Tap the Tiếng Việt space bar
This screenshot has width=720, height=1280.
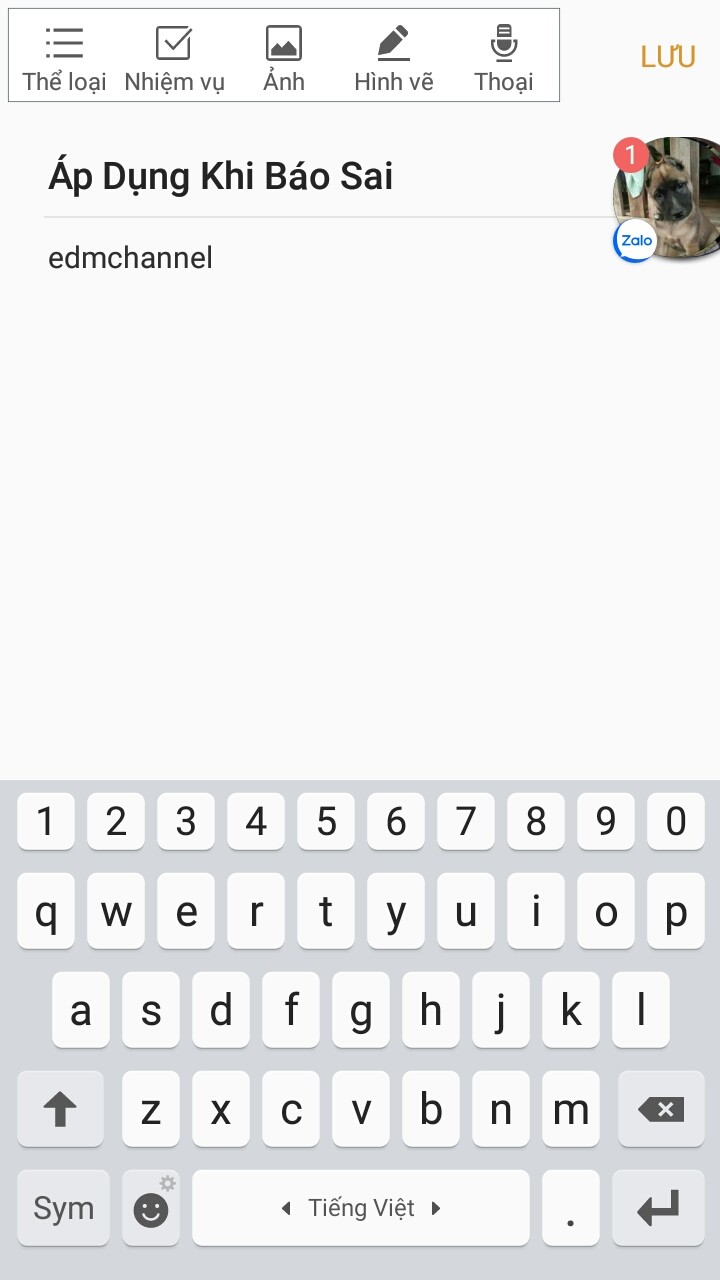click(361, 1208)
